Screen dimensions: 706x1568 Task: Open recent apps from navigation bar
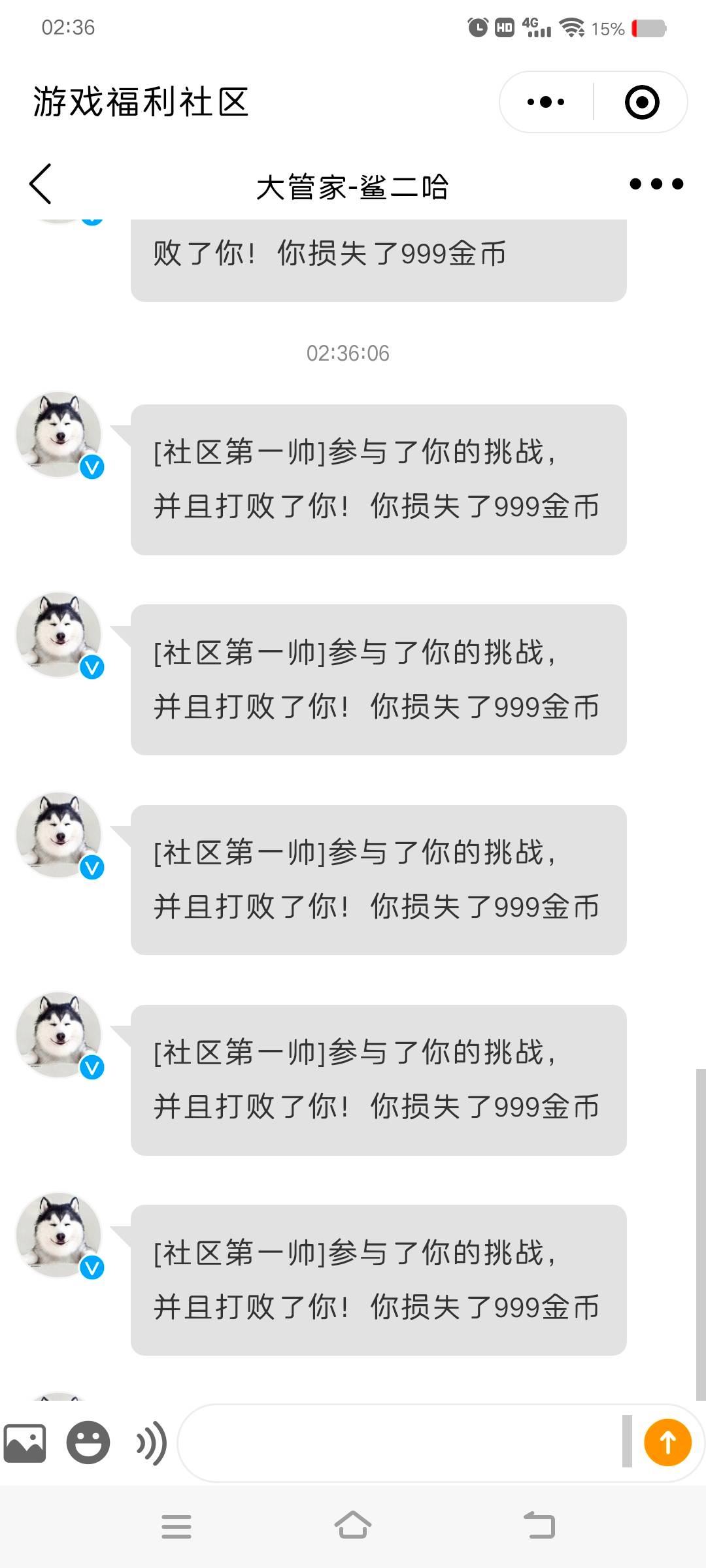(x=176, y=1526)
